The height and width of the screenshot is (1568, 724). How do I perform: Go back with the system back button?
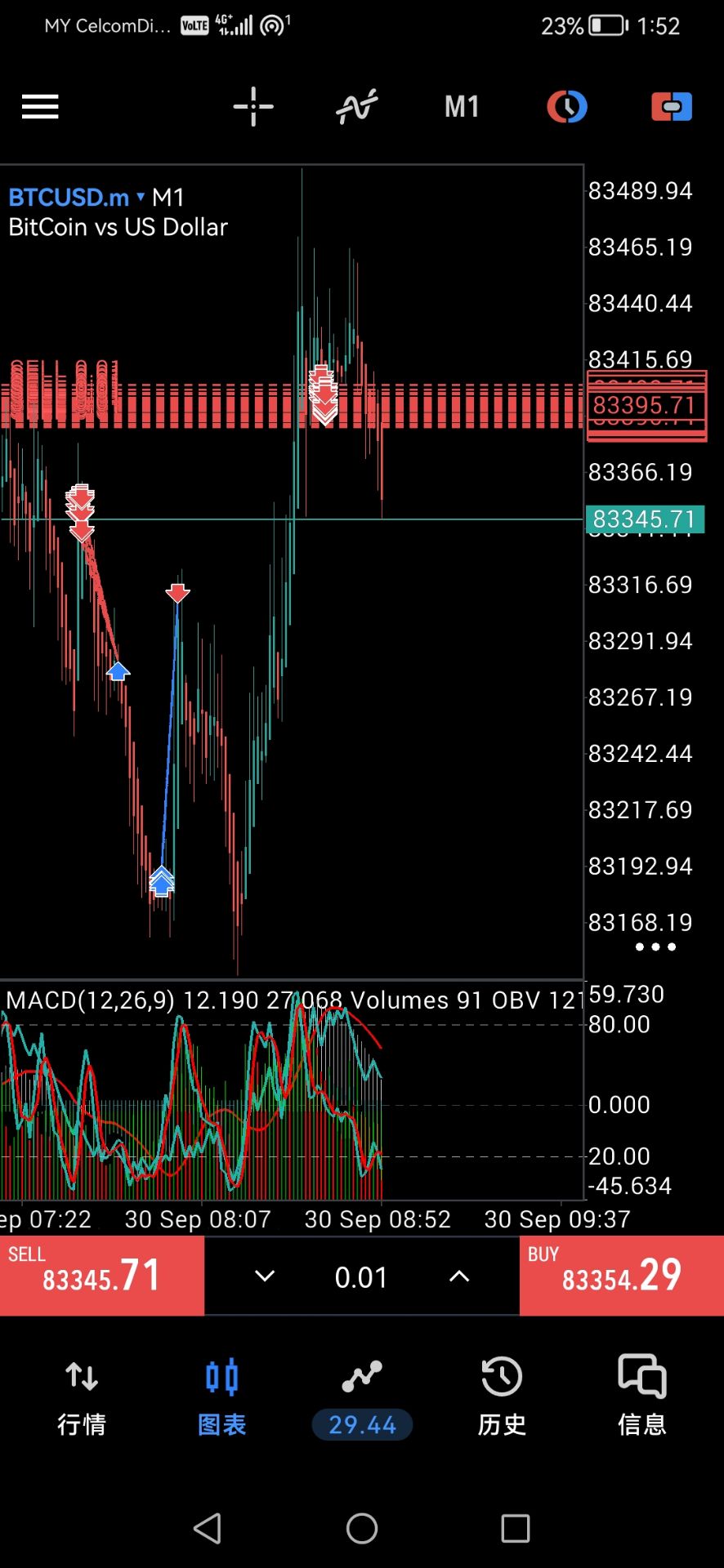208,1528
